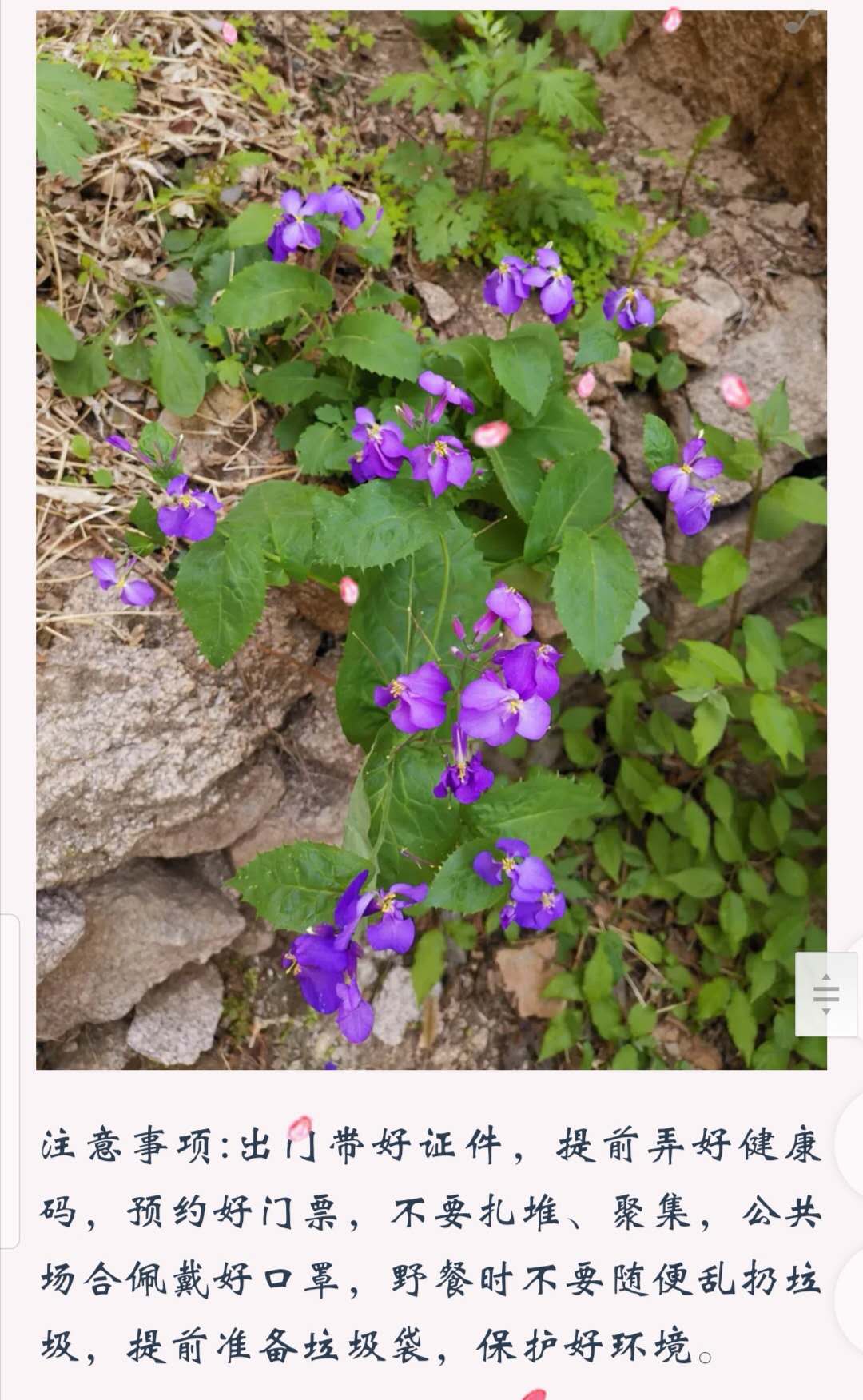Image resolution: width=863 pixels, height=1400 pixels.
Task: Tap the fast-scroll handle with arrows
Action: (x=825, y=994)
